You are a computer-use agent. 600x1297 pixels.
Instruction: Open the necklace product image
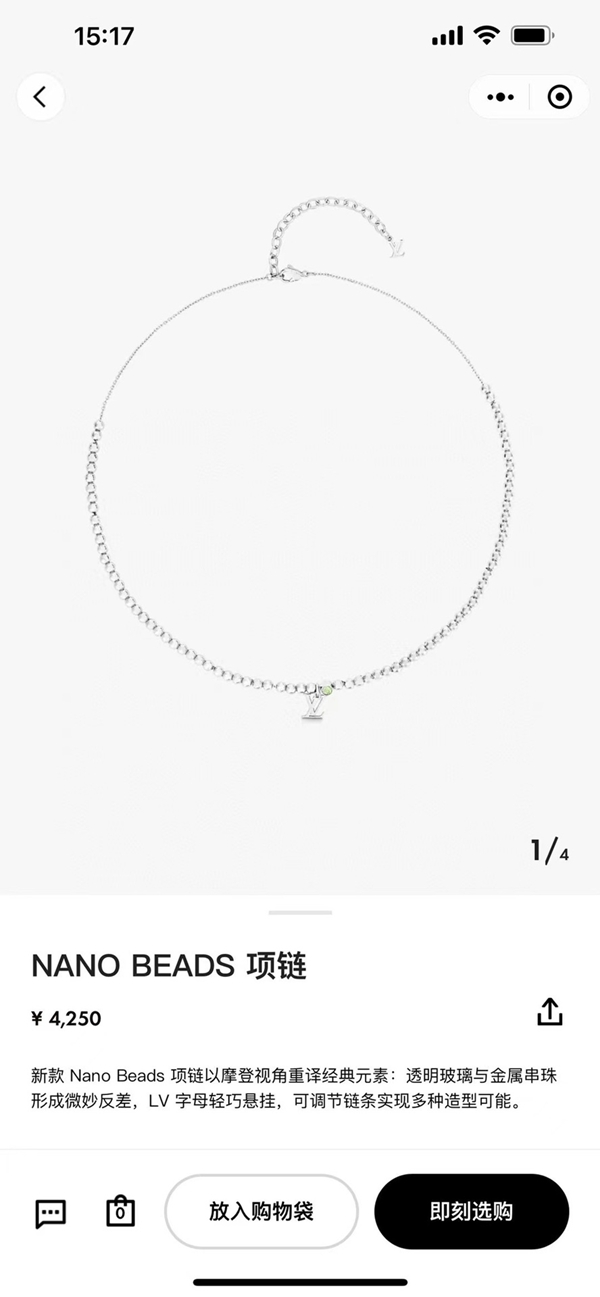pos(300,480)
